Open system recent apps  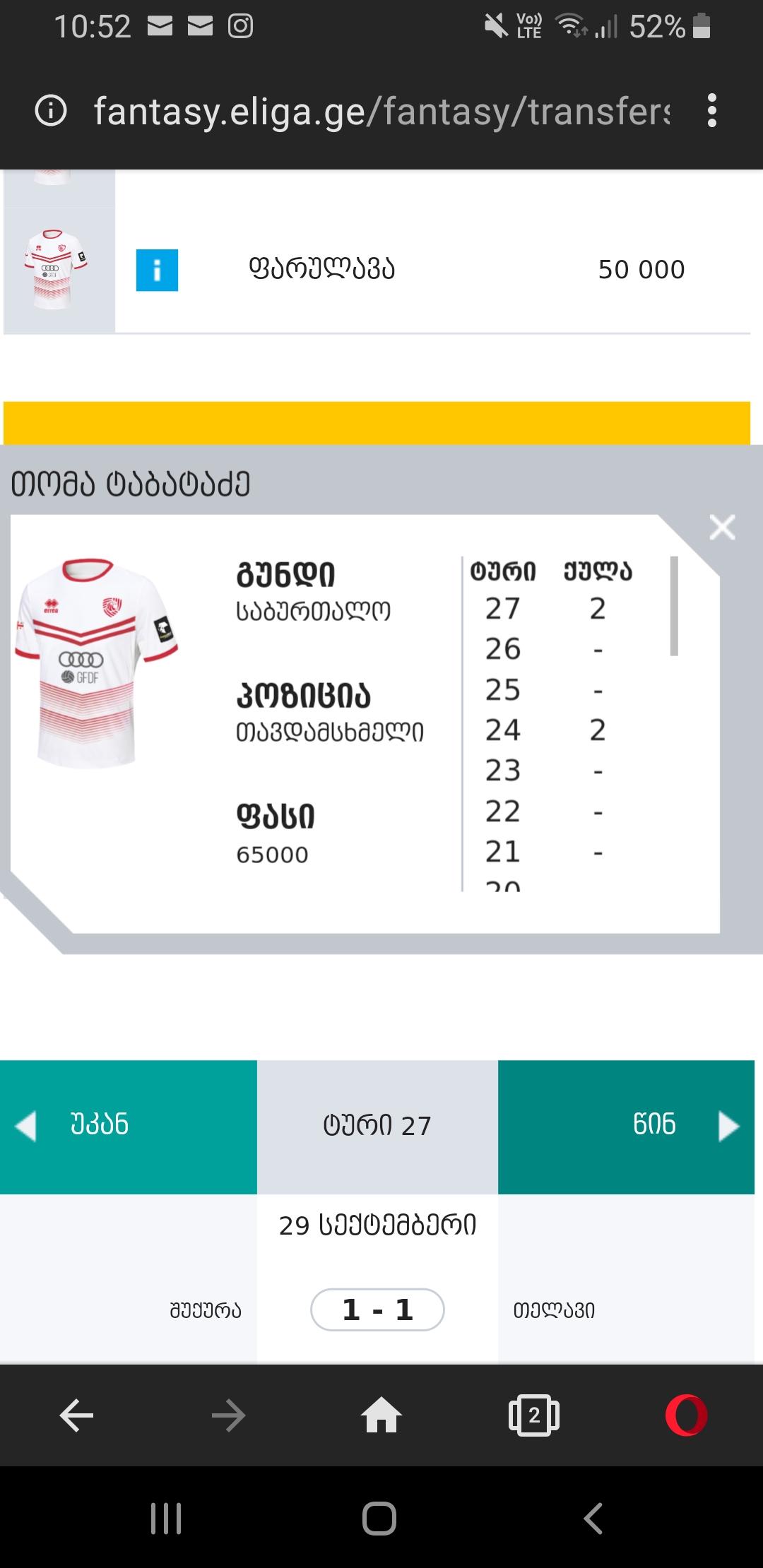(166, 1519)
